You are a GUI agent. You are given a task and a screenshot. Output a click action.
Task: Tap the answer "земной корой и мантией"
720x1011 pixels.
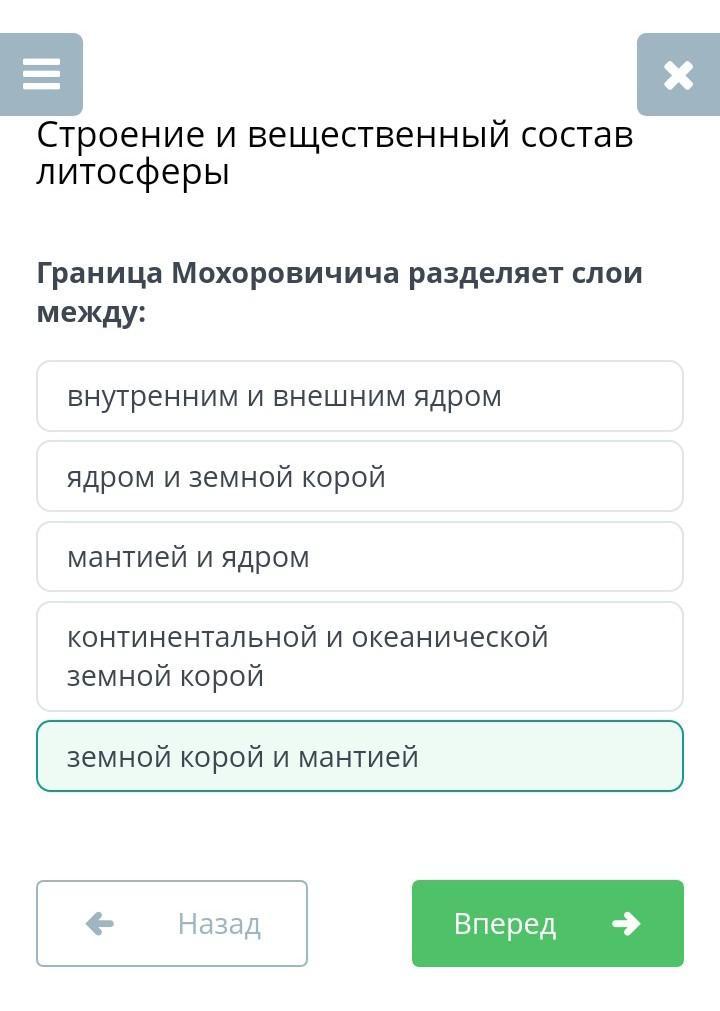tap(360, 756)
